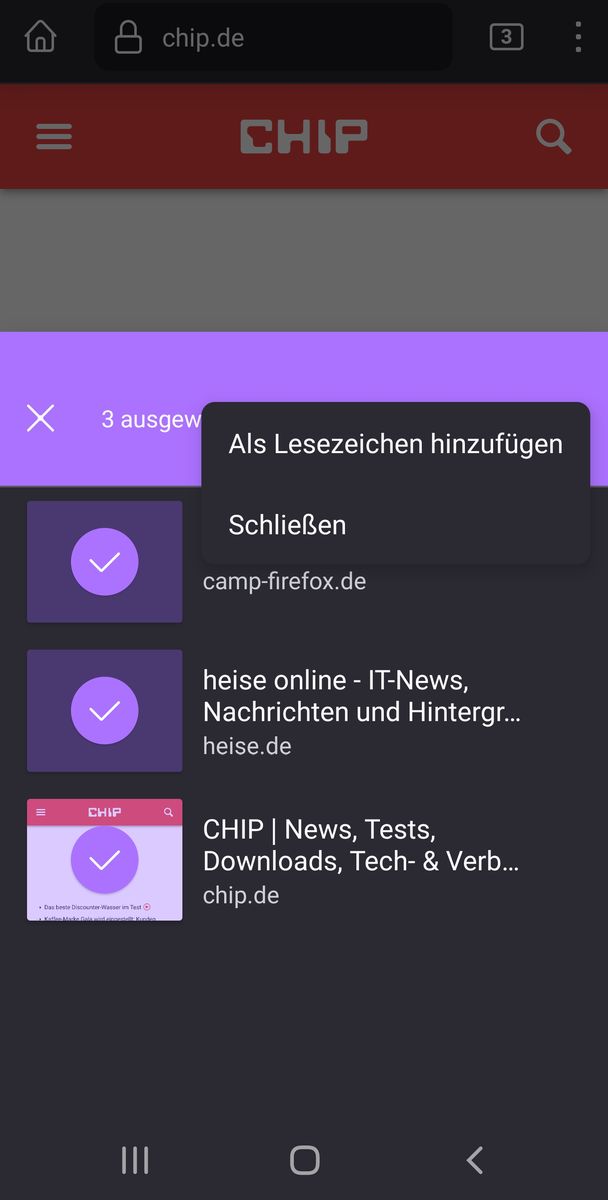Screen dimensions: 608x1200
Task: Cancel tab selection with the X icon
Action: click(41, 418)
